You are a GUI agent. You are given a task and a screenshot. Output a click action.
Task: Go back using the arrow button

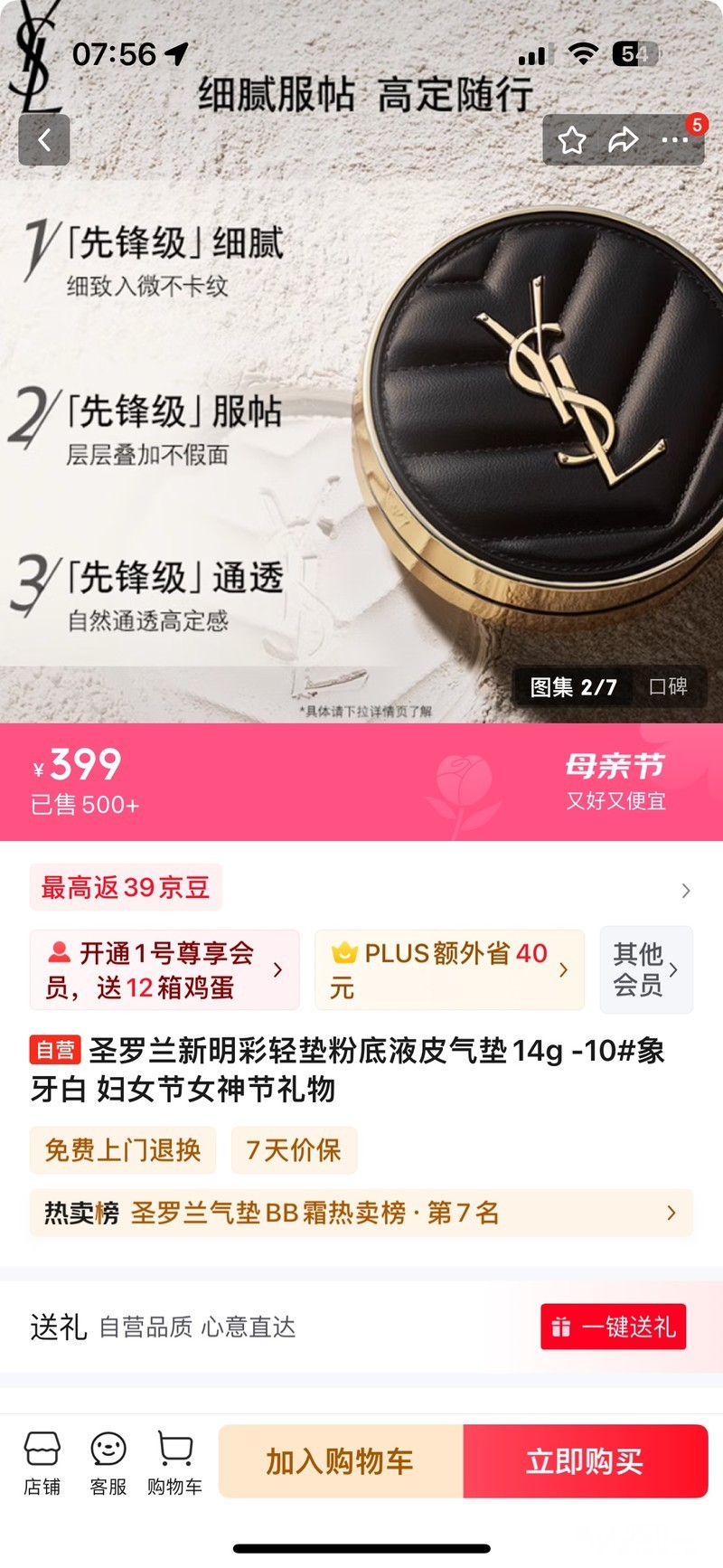pyautogui.click(x=44, y=140)
